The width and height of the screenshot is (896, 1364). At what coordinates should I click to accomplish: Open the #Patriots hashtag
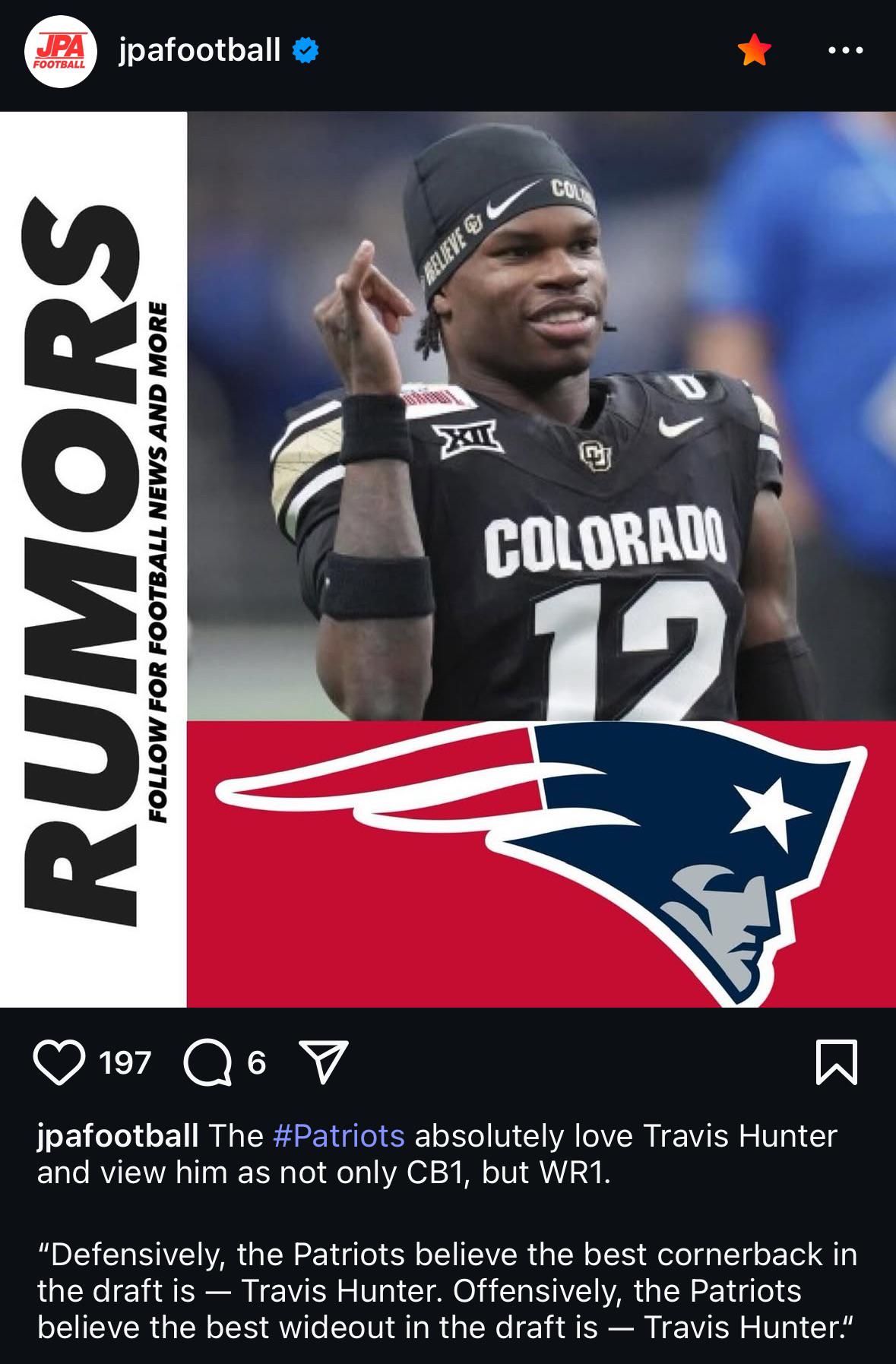[x=338, y=1135]
